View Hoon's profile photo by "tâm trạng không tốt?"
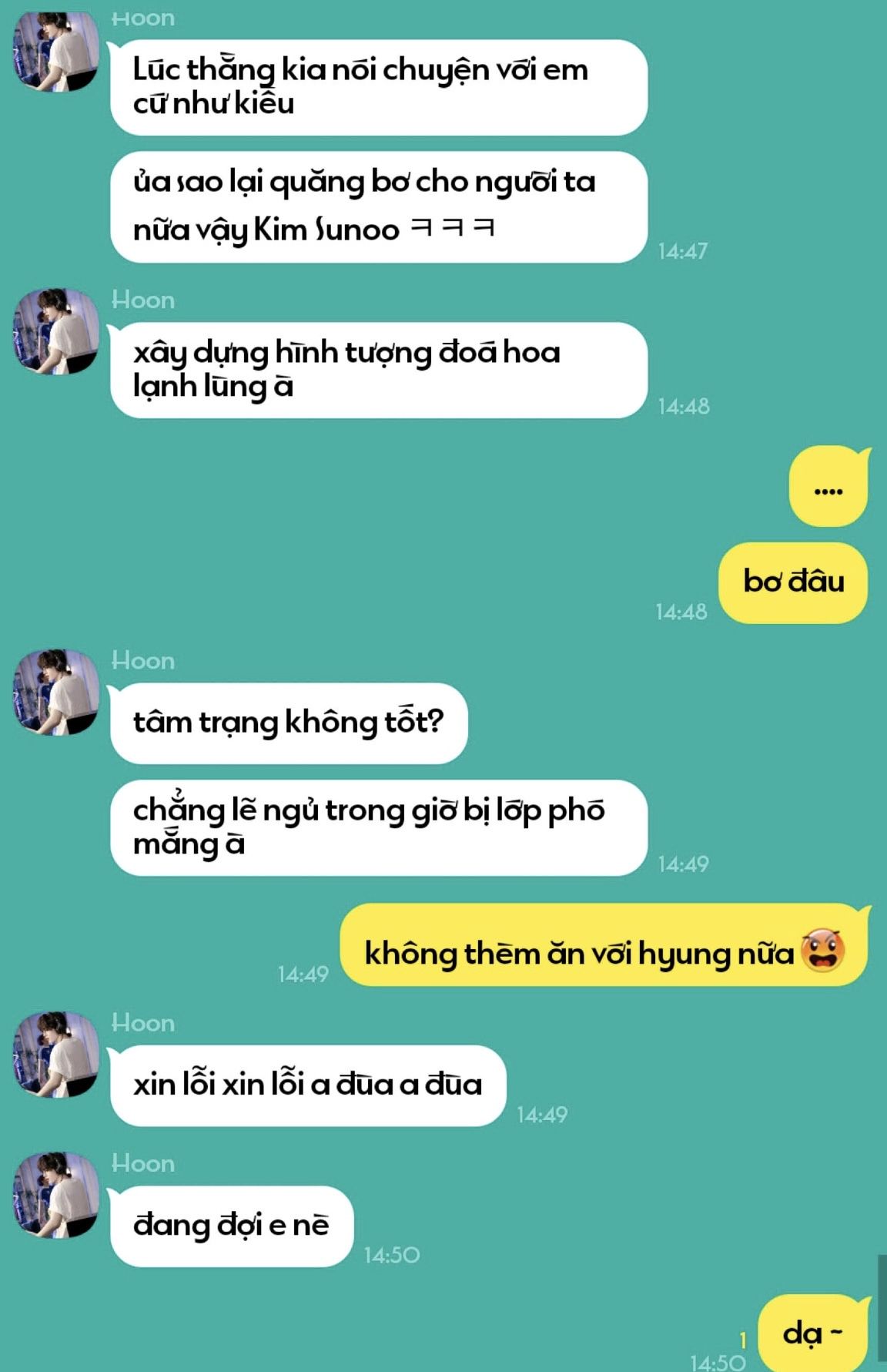 (x=57, y=692)
